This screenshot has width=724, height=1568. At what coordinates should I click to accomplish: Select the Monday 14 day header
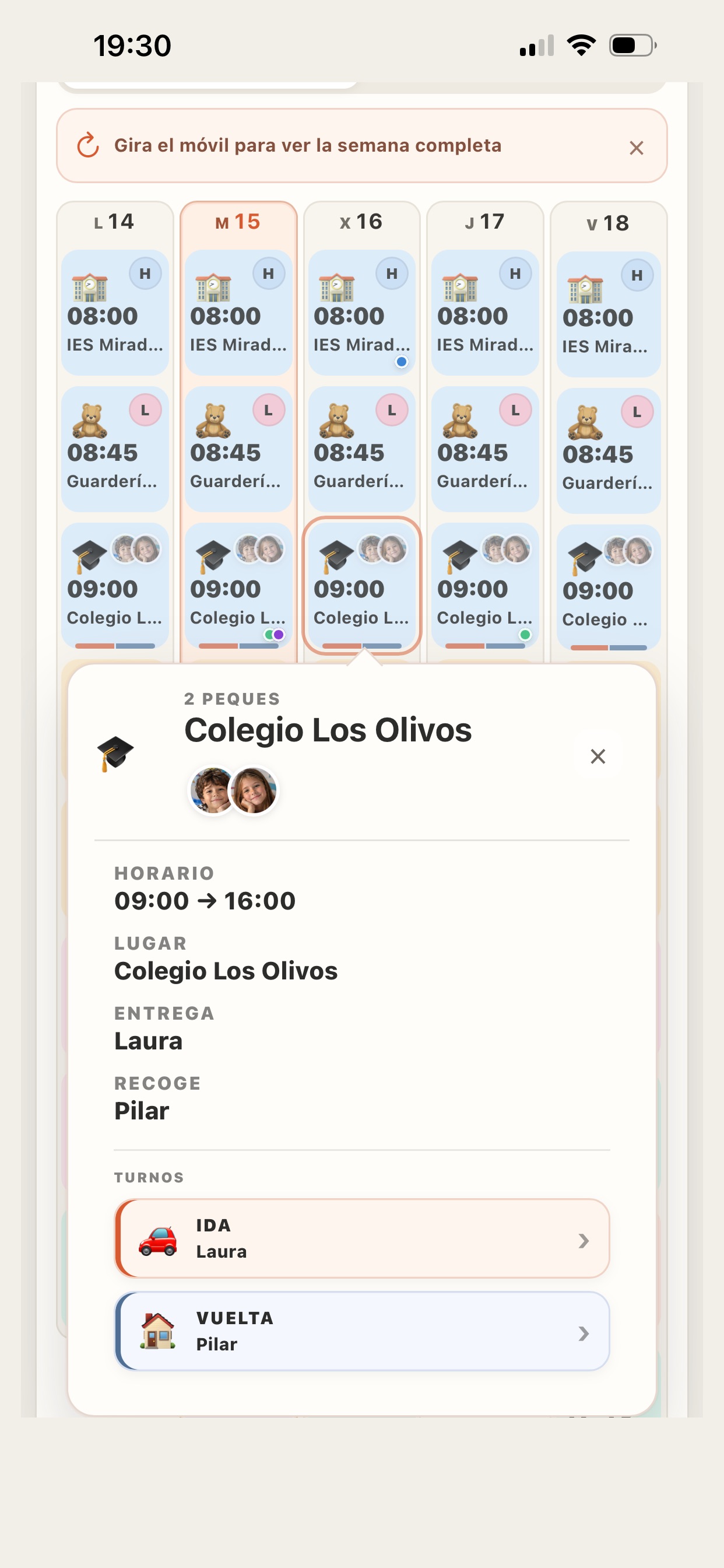tap(115, 222)
